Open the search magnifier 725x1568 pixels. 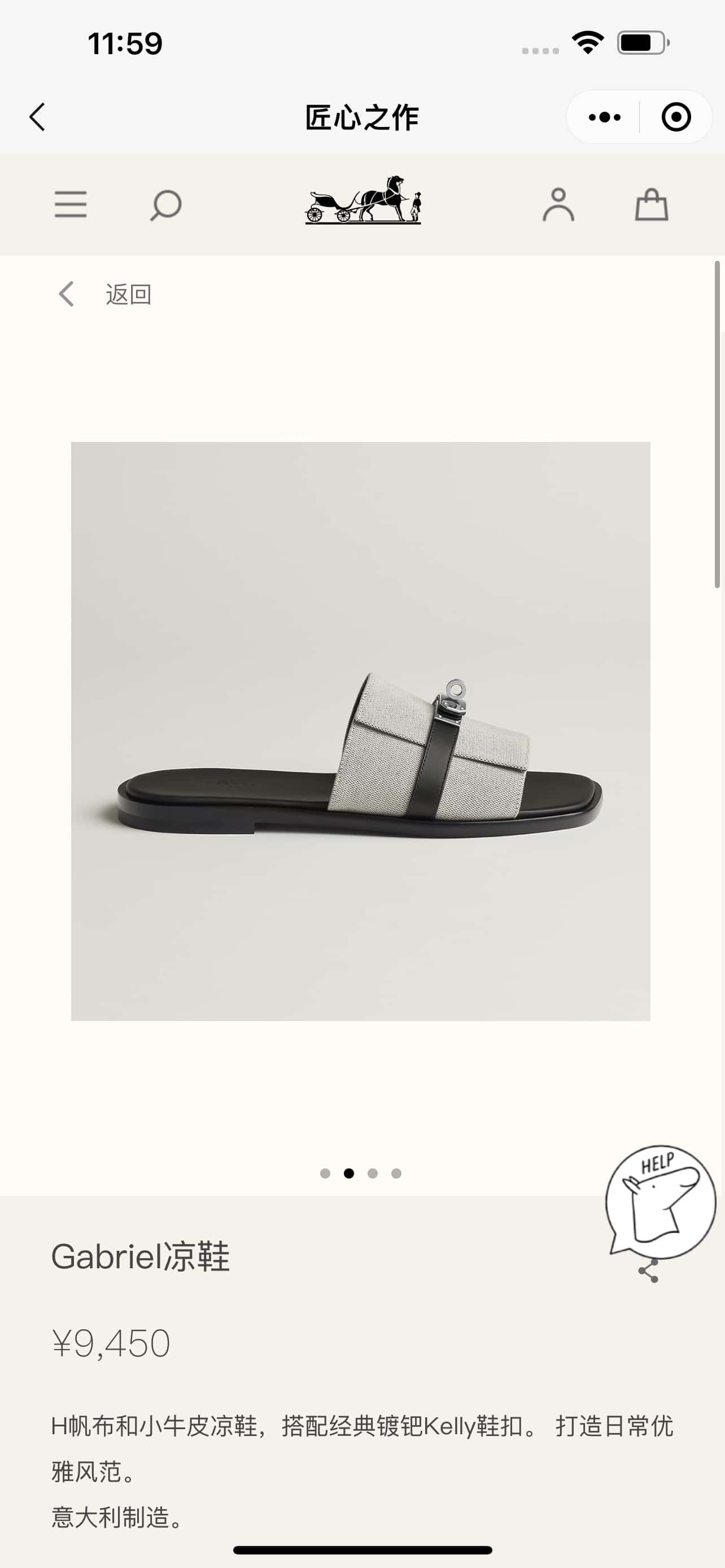pyautogui.click(x=165, y=204)
